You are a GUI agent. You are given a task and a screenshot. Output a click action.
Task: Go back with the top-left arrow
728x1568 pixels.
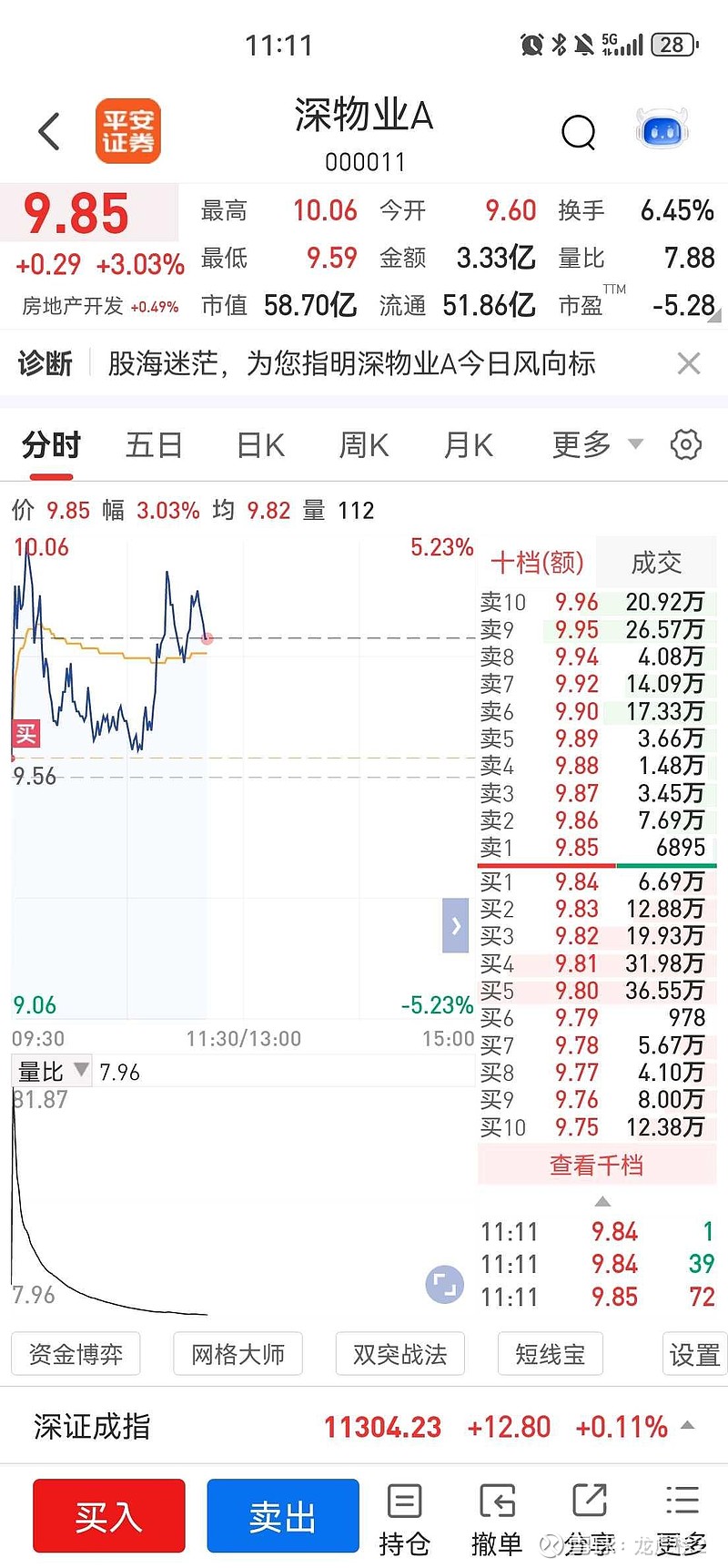[49, 132]
